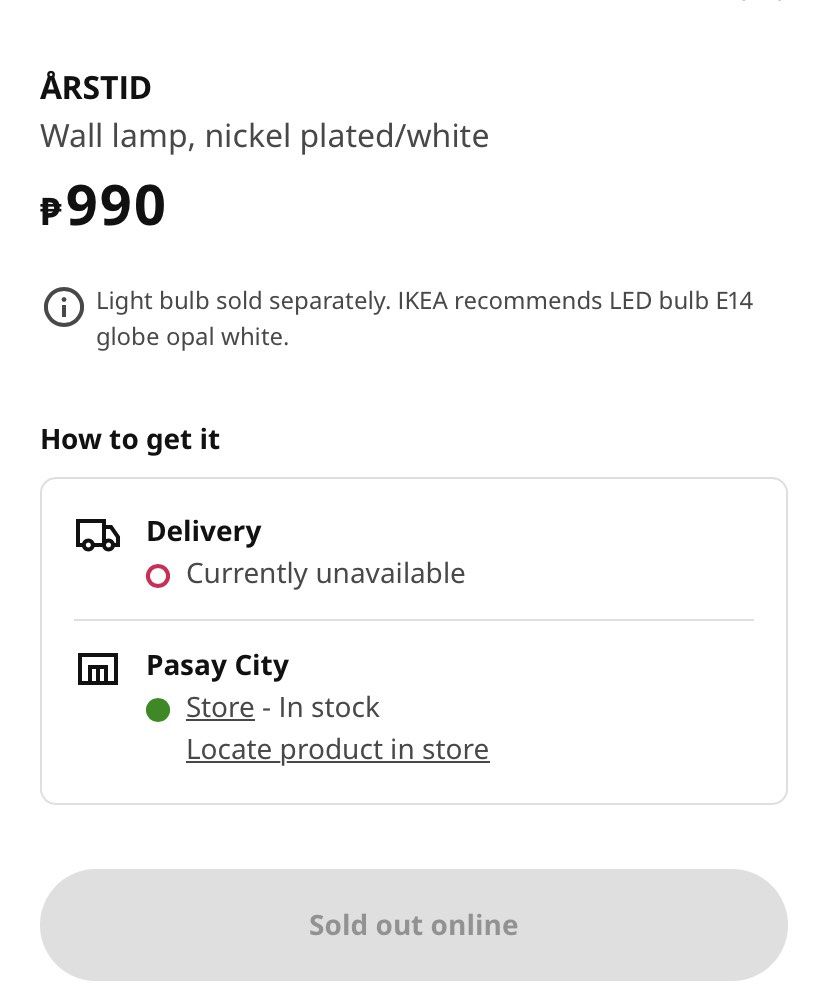The width and height of the screenshot is (828, 986).
Task: Select the How to get it heading
Action: click(x=129, y=440)
